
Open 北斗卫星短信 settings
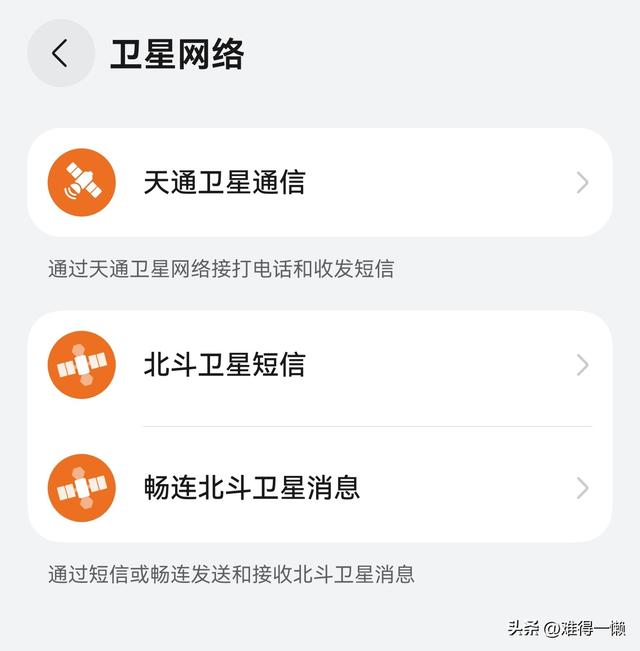(319, 365)
